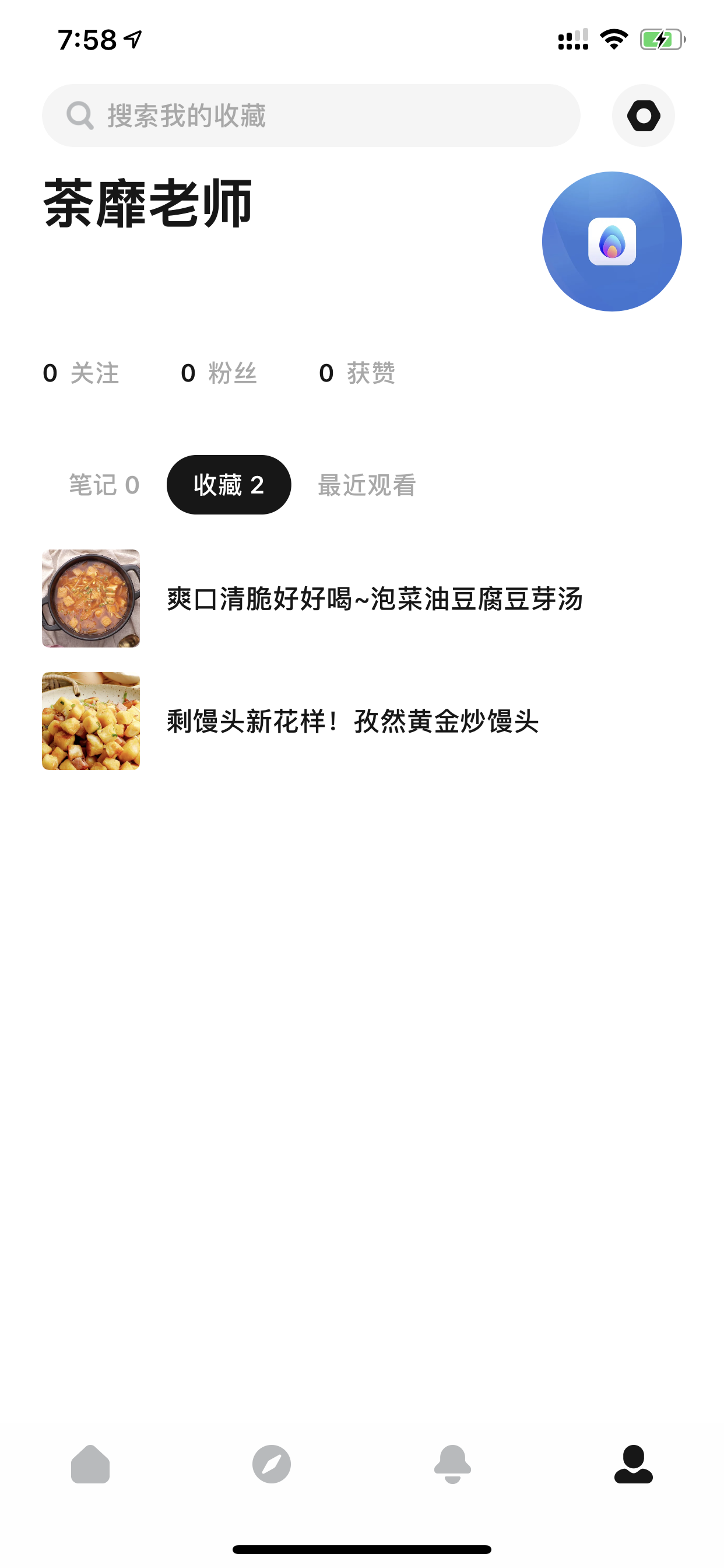Select the 收藏 2 tab
The image size is (724, 1568).
229,485
